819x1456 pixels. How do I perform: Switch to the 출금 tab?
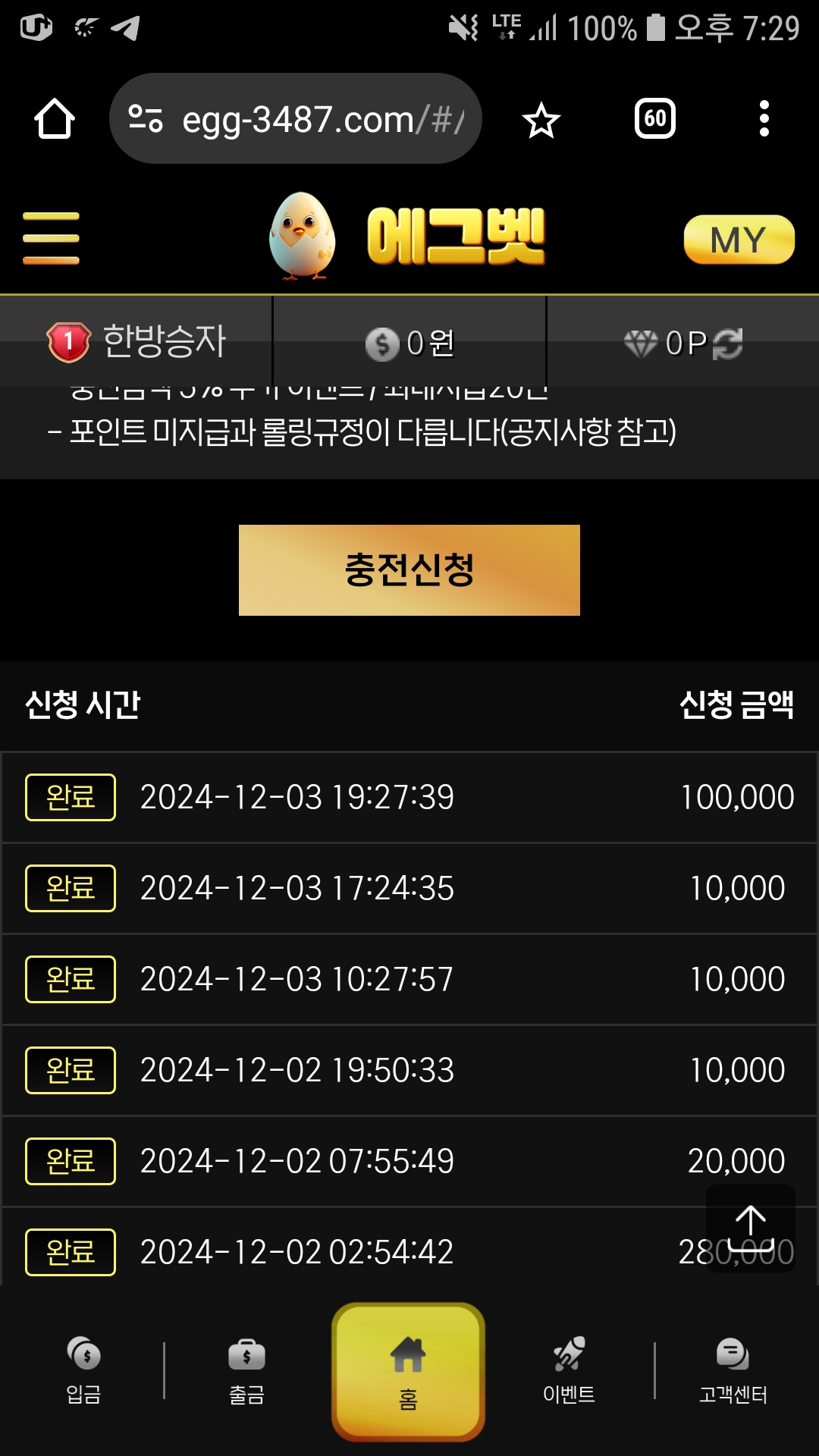tap(246, 1370)
